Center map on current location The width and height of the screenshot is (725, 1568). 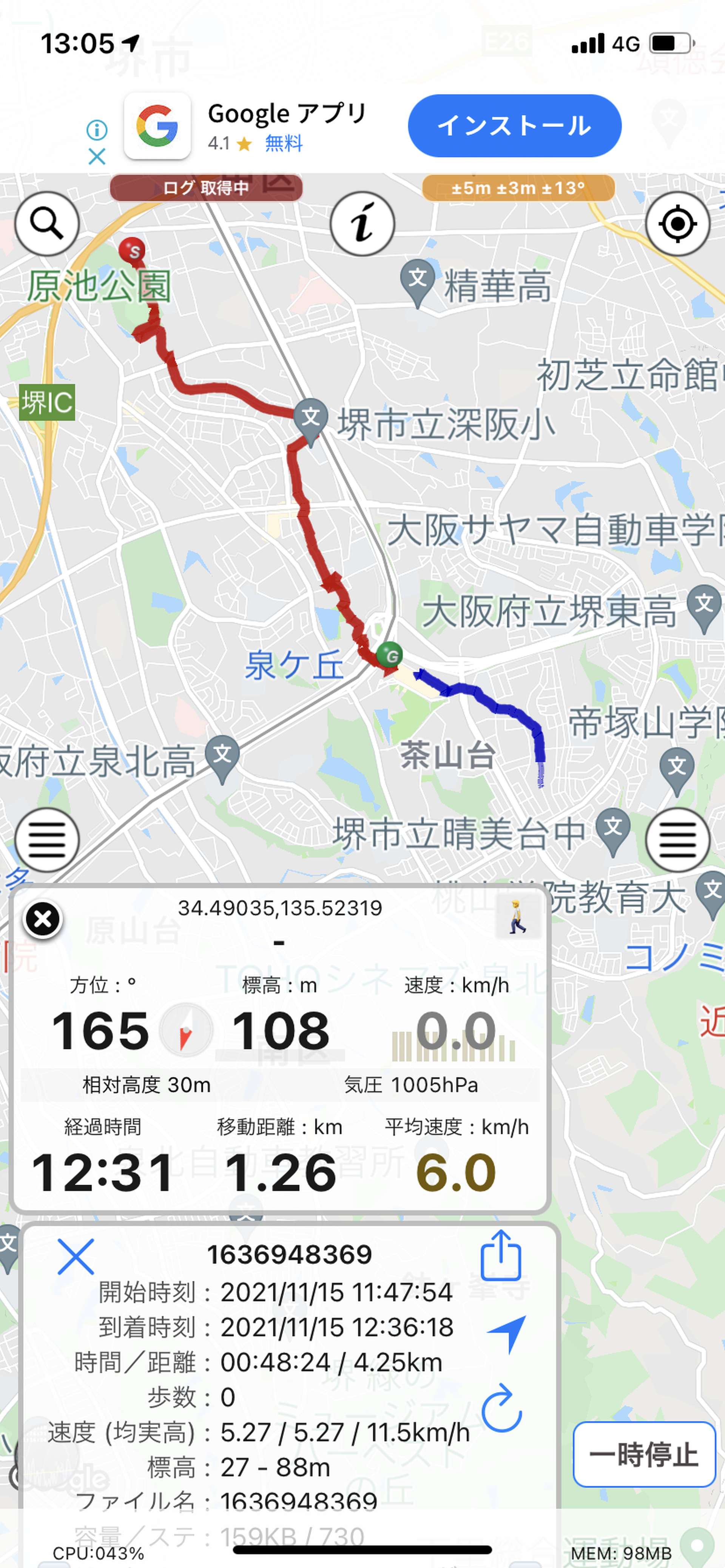[x=677, y=223]
